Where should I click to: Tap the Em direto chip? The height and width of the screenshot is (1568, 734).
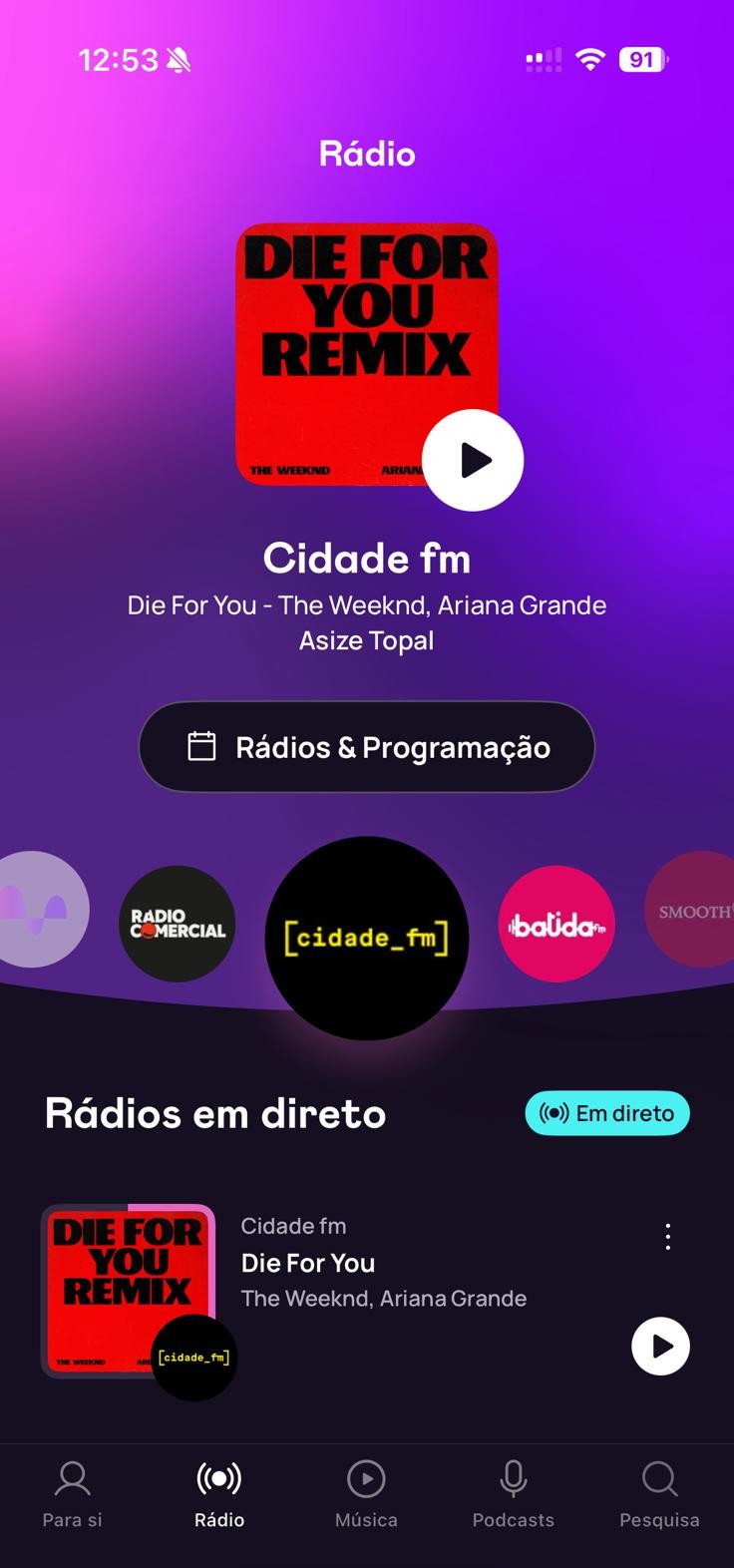tap(607, 1113)
